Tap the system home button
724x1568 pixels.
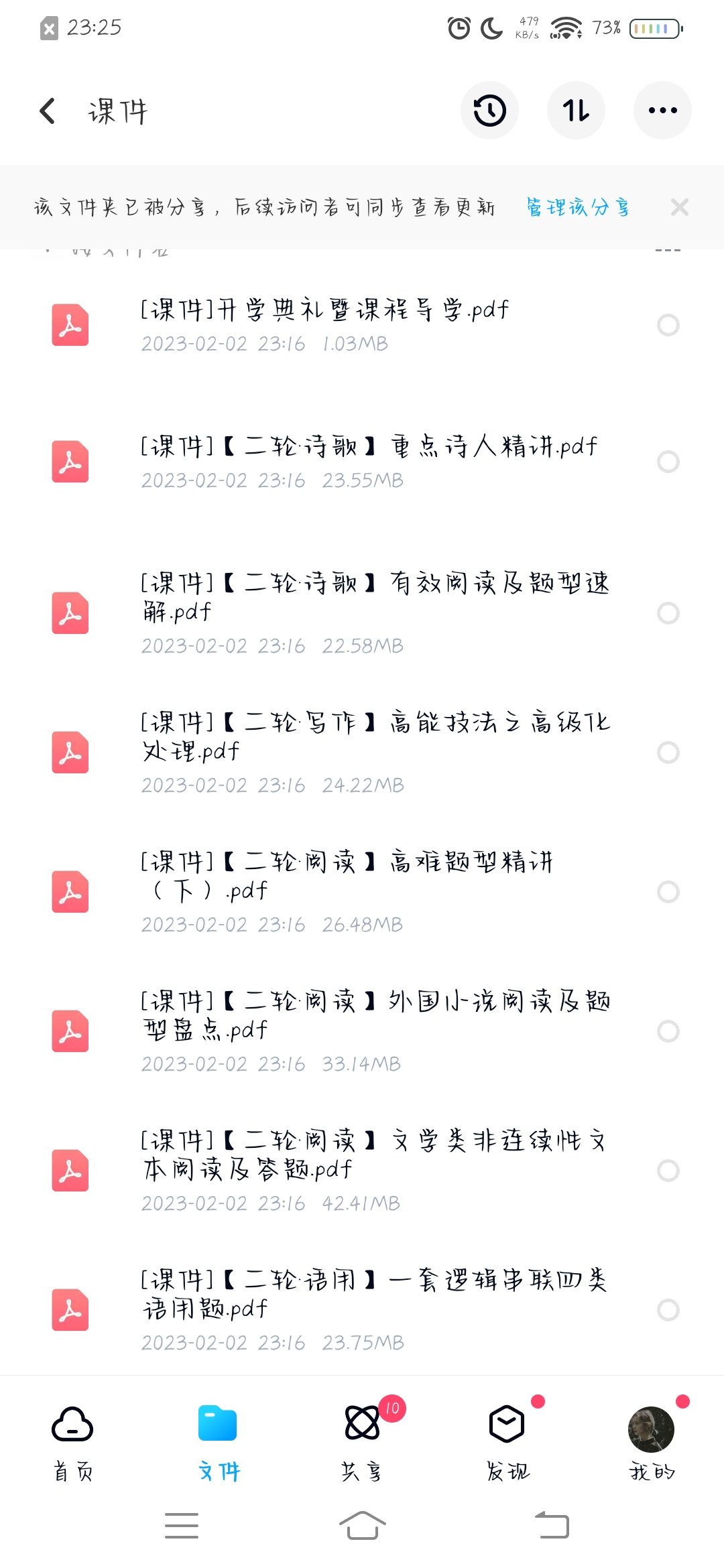point(362,1526)
